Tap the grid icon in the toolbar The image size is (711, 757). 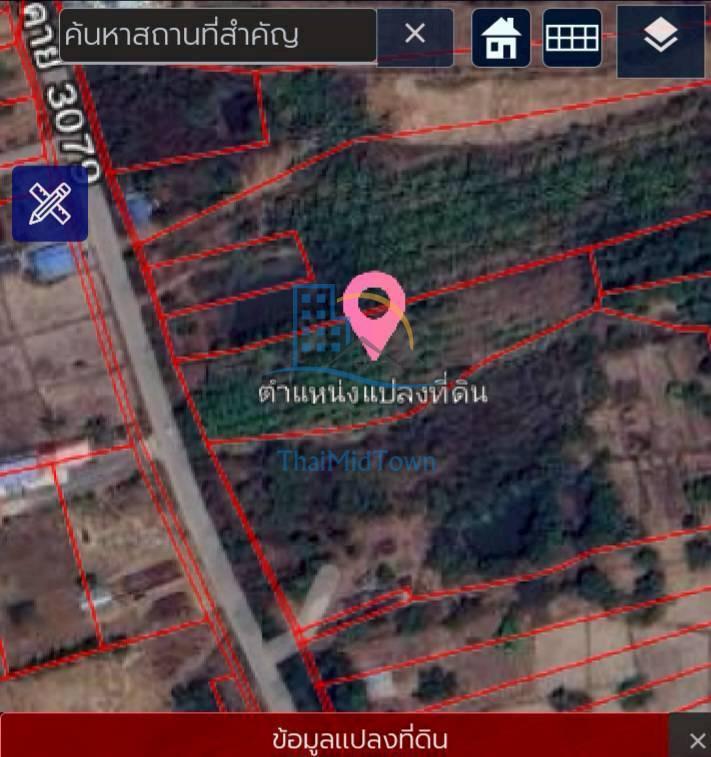(572, 38)
